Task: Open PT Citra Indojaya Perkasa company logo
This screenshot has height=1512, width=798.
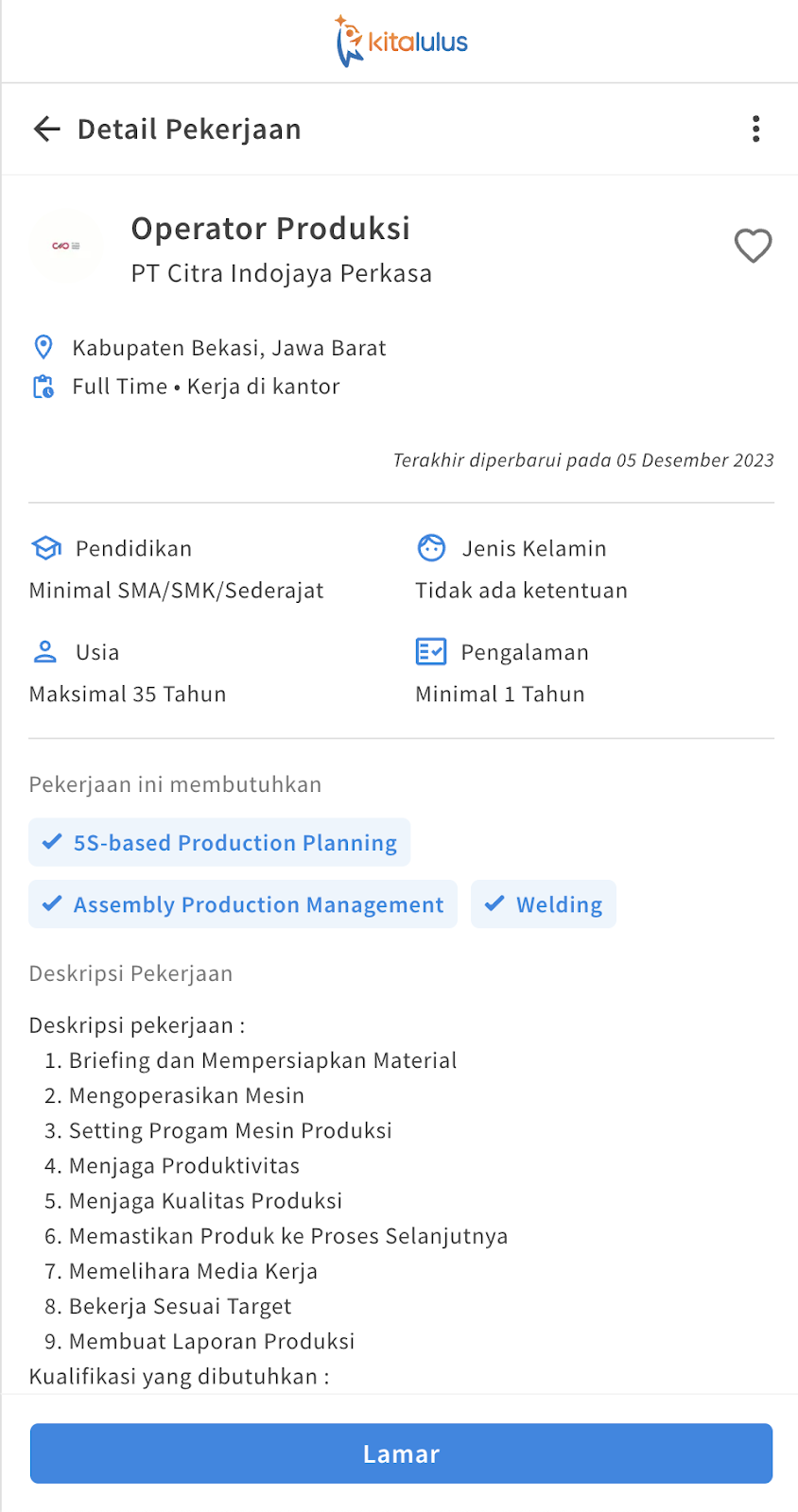Action: 66,246
